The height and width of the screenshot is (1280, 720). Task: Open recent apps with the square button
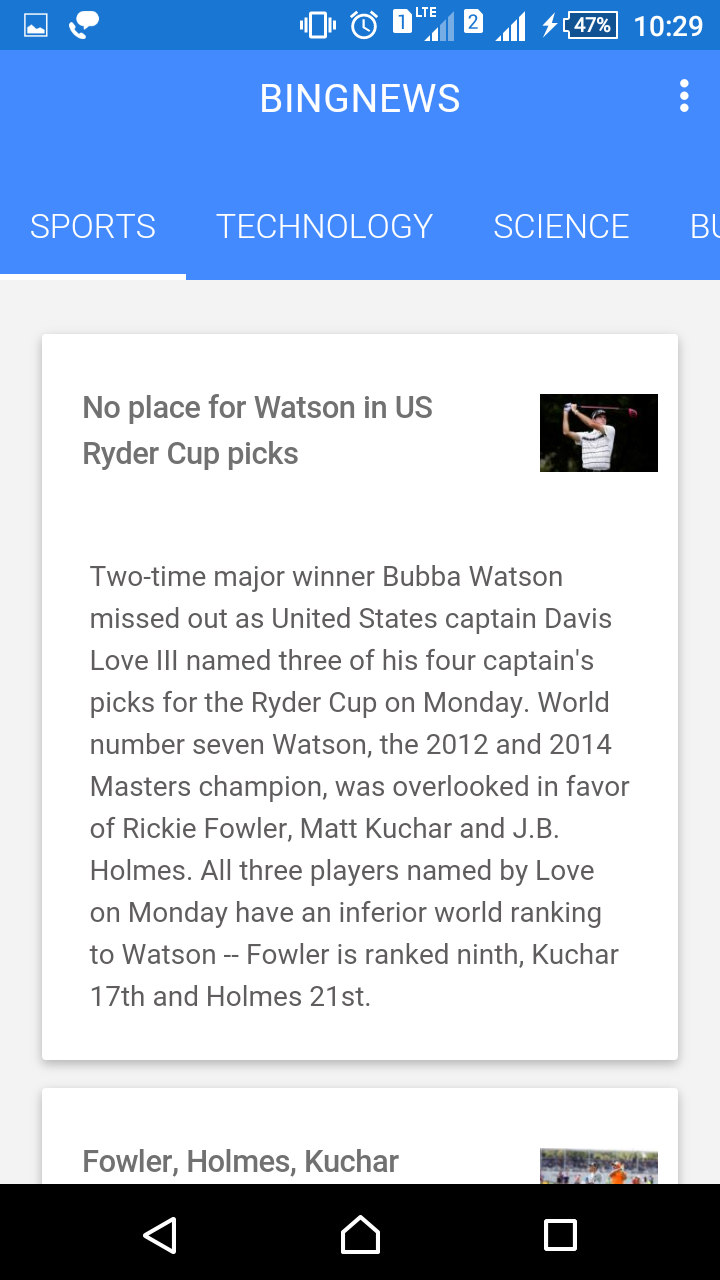tap(558, 1235)
